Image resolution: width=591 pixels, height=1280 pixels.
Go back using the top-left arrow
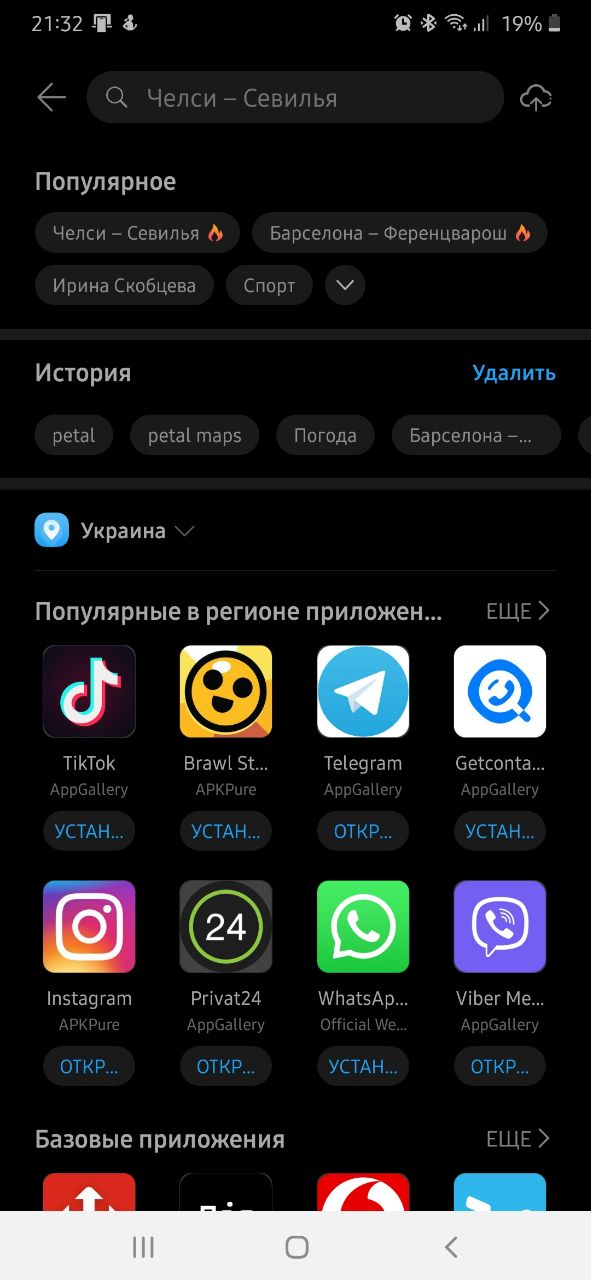pyautogui.click(x=51, y=97)
